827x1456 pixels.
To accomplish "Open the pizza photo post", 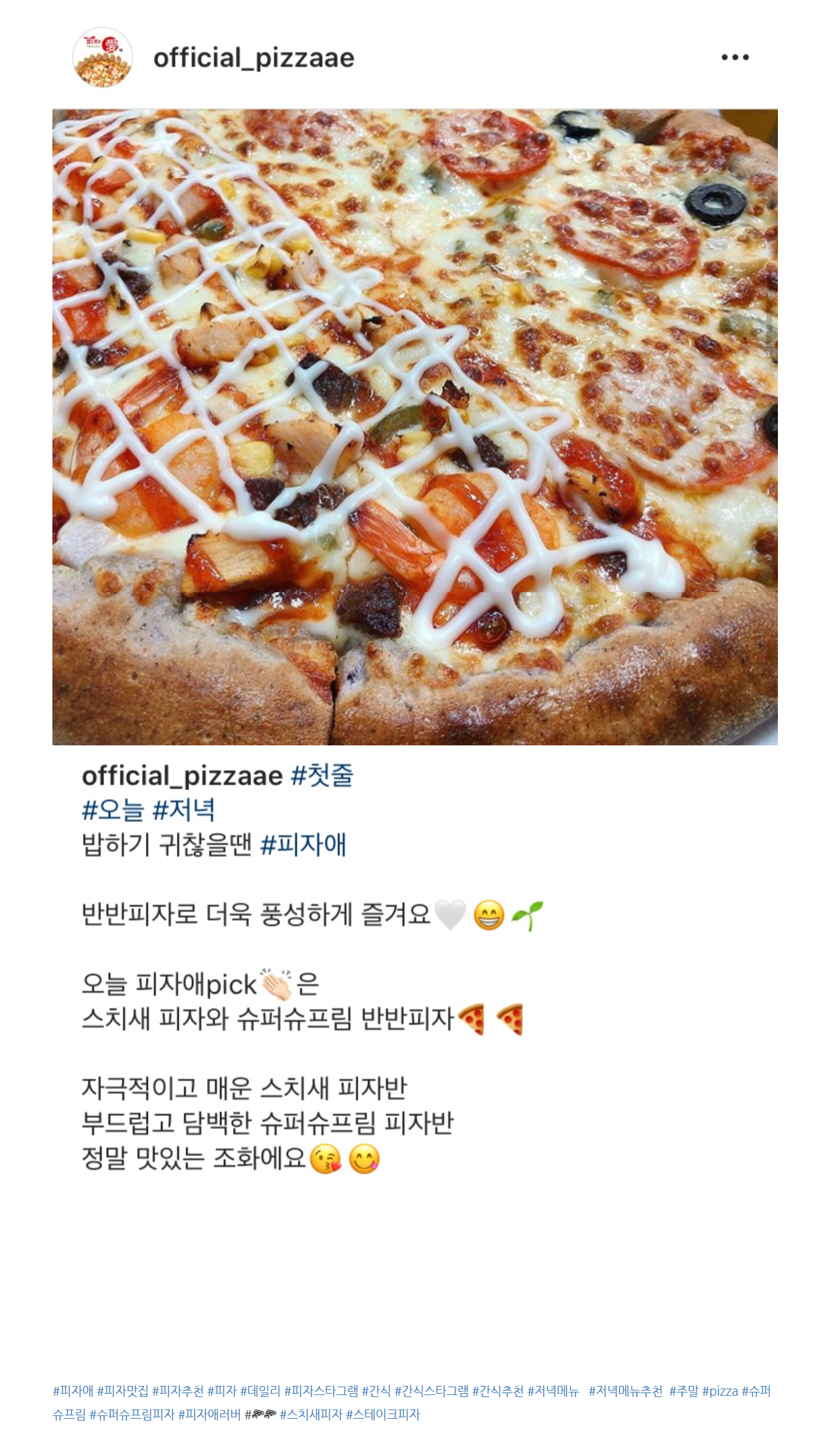I will [x=414, y=426].
